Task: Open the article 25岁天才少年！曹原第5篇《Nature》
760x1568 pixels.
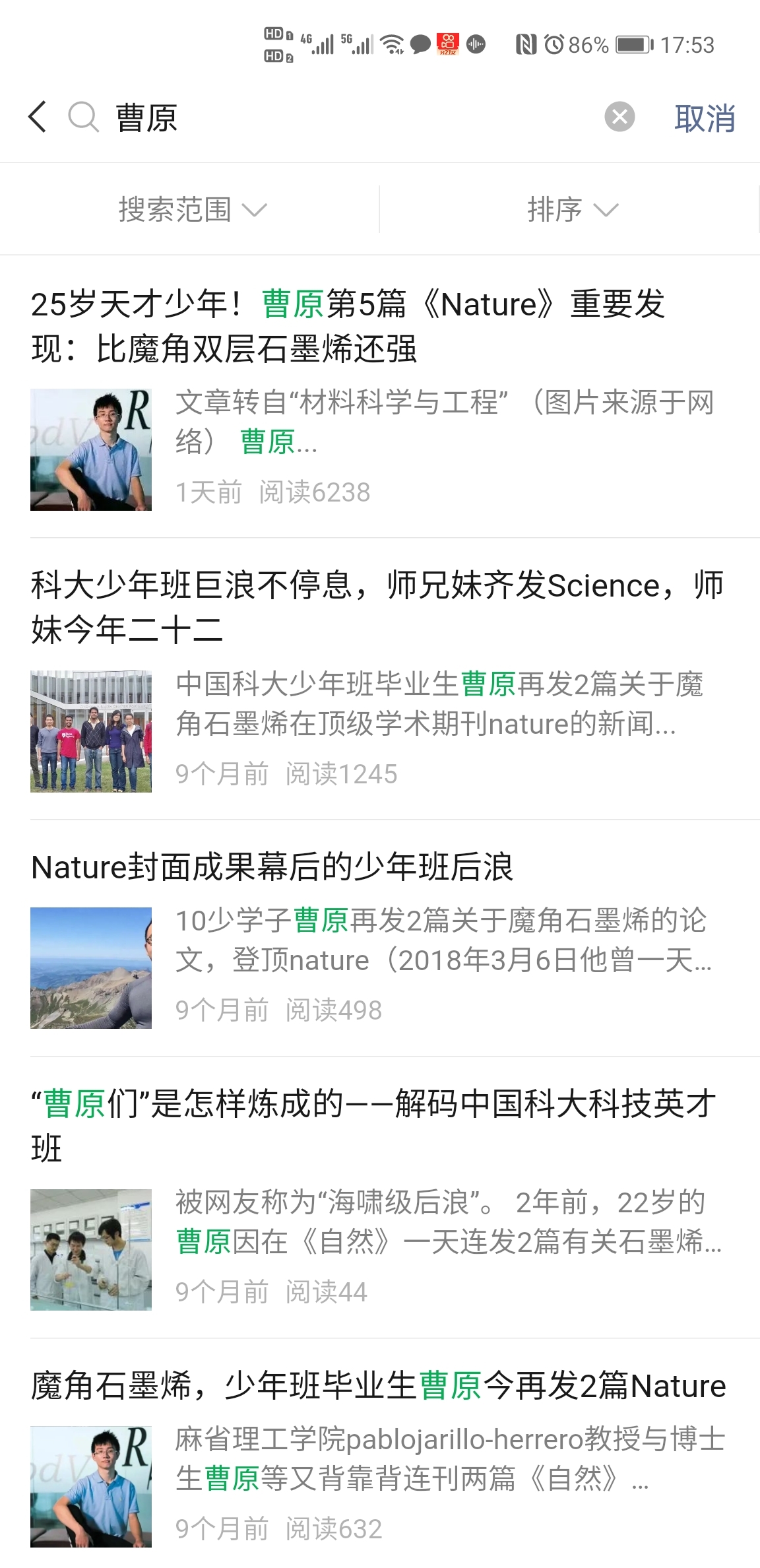Action: (x=348, y=326)
